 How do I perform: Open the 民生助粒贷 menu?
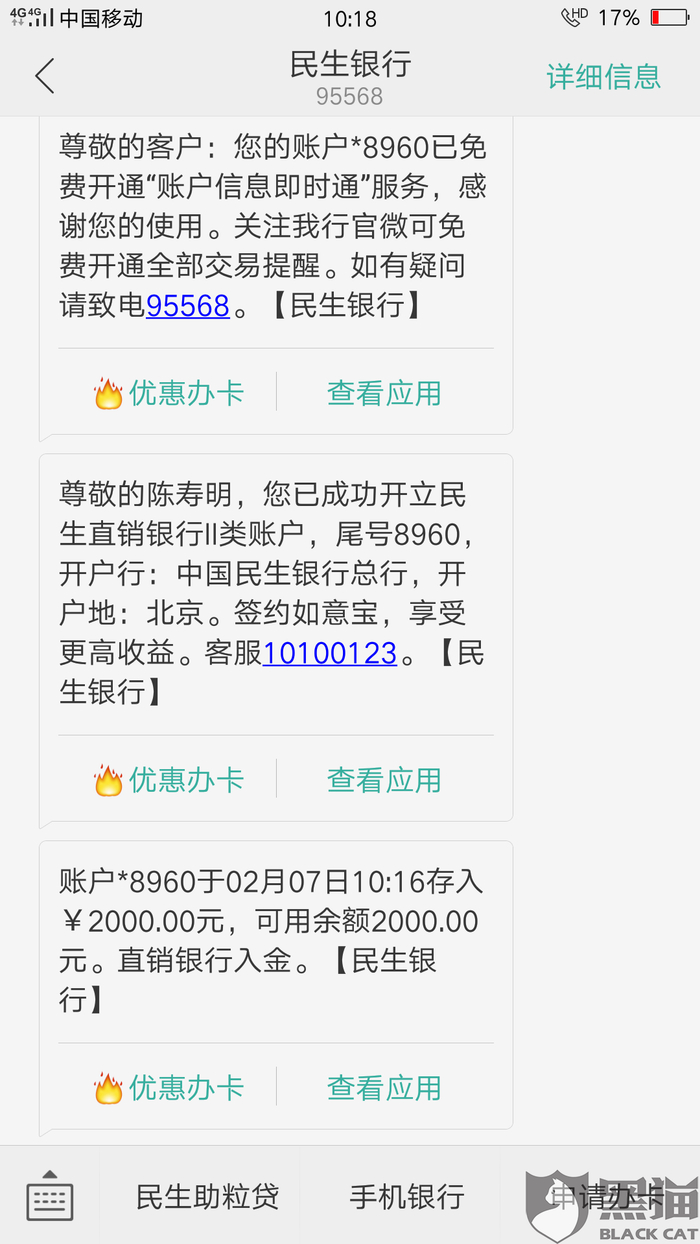click(207, 1196)
